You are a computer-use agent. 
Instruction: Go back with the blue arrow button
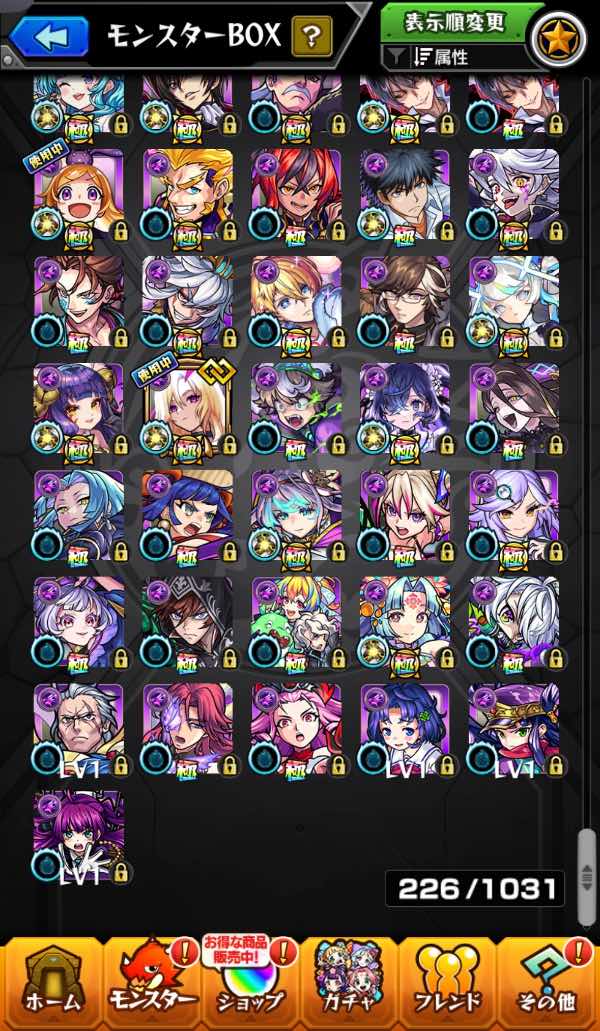pos(48,36)
